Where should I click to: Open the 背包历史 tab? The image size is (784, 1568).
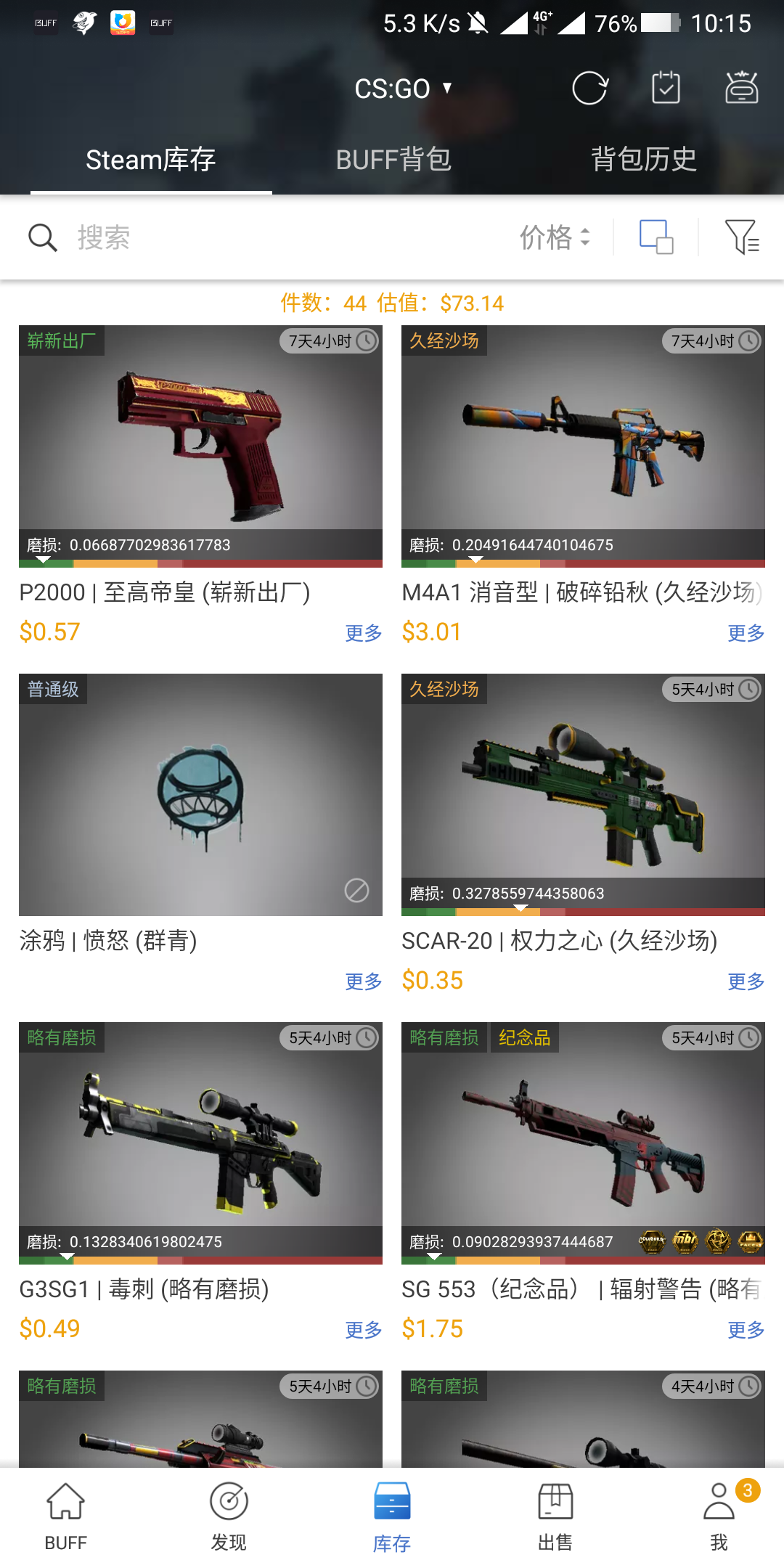point(642,159)
